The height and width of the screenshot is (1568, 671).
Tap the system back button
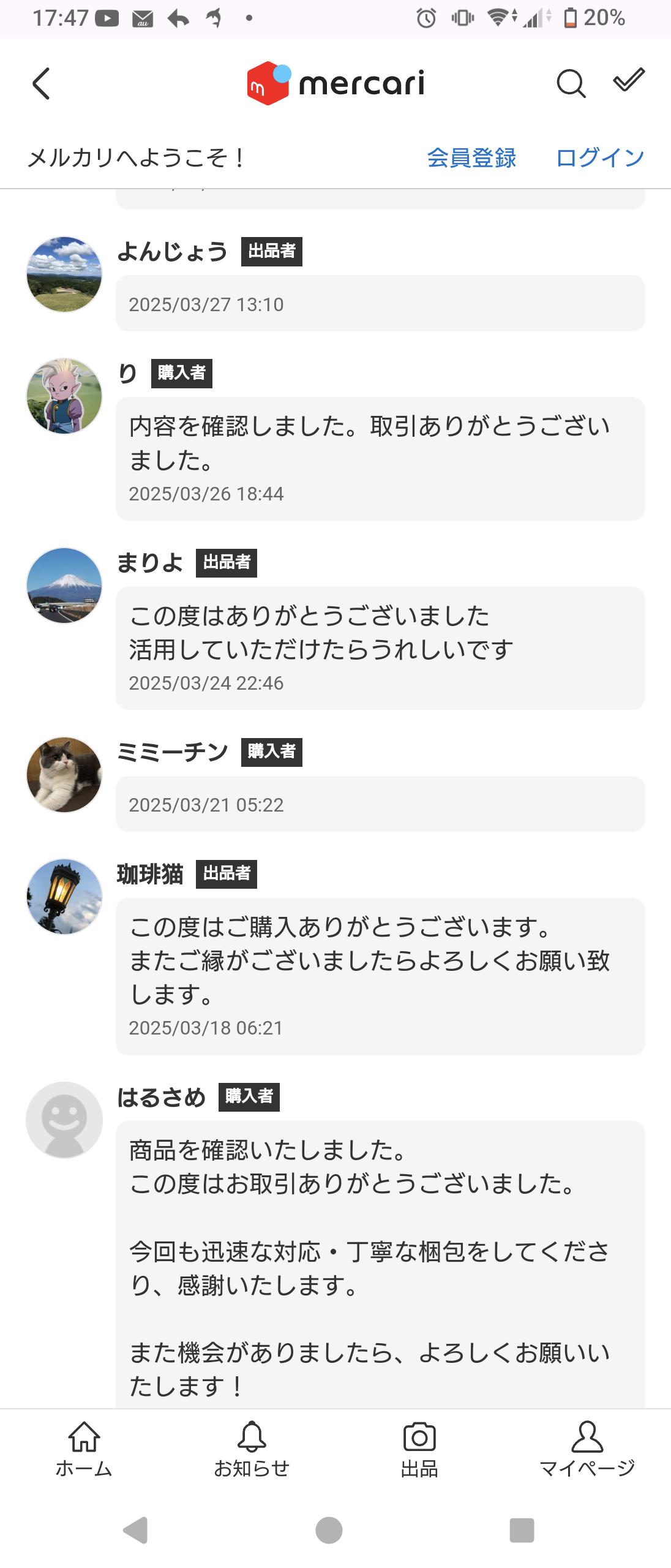coord(136,1530)
